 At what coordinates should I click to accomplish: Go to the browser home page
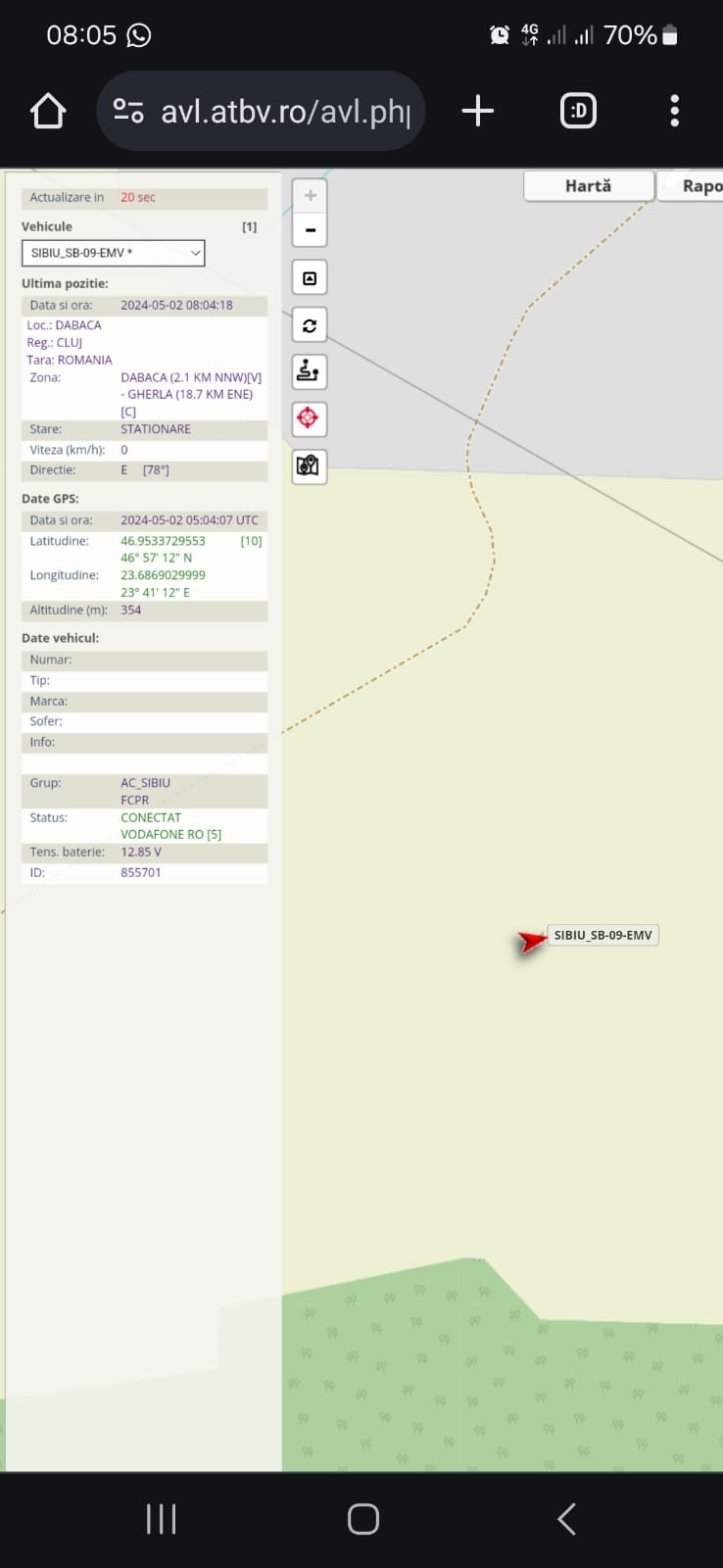(x=48, y=111)
